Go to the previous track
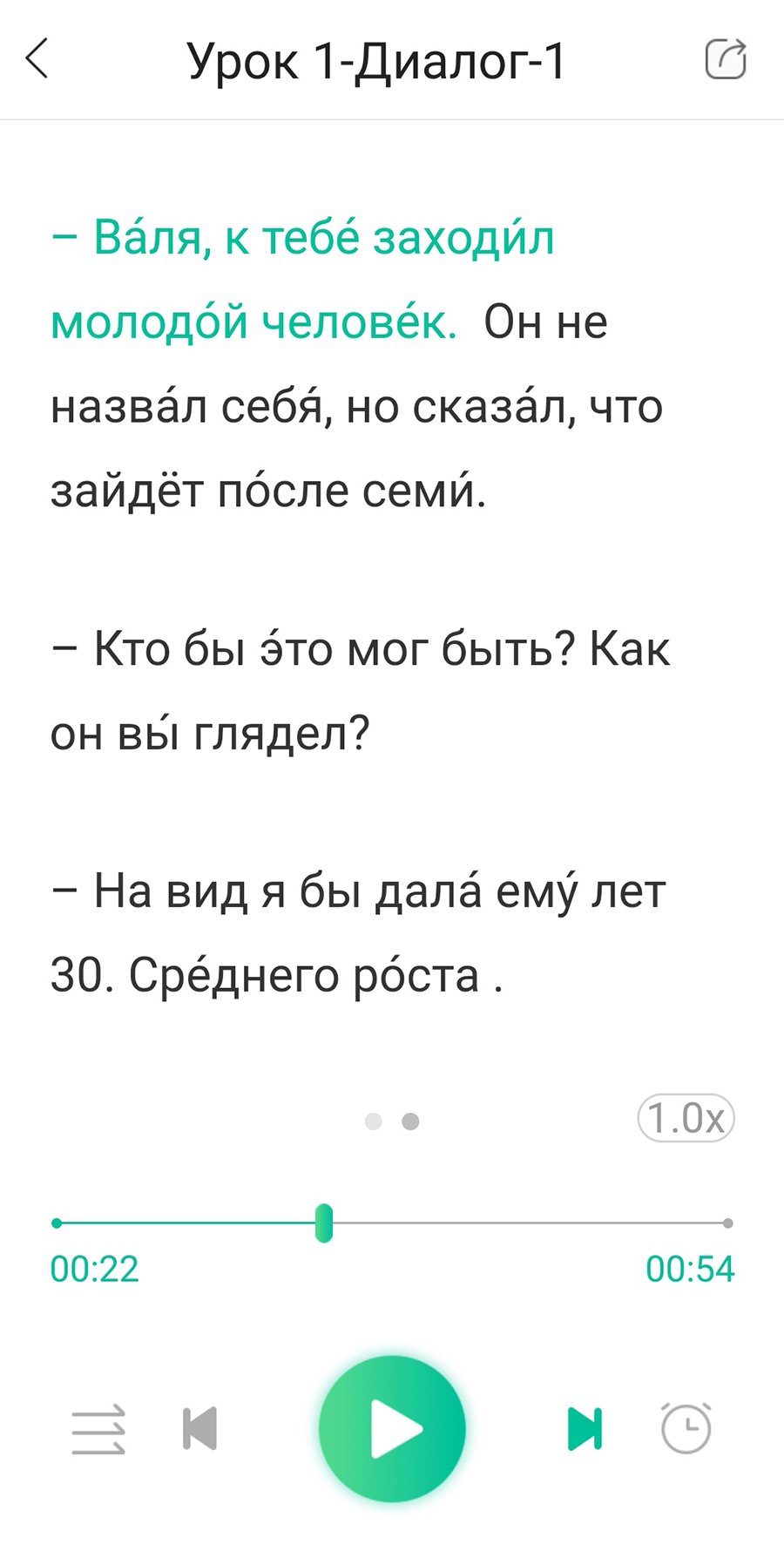The height and width of the screenshot is (1565, 784). pos(199,1429)
